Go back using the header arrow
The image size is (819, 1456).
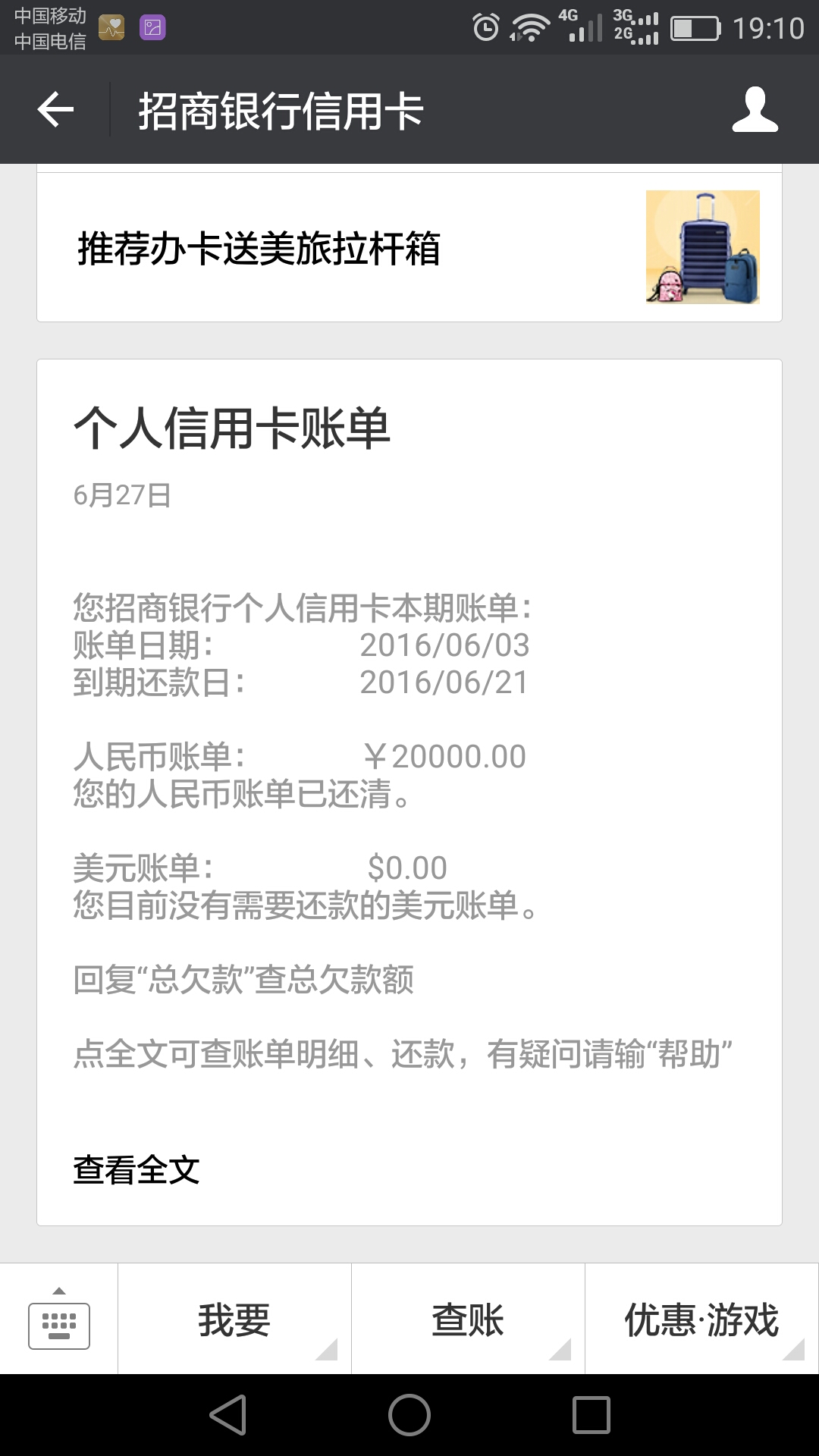pyautogui.click(x=55, y=110)
